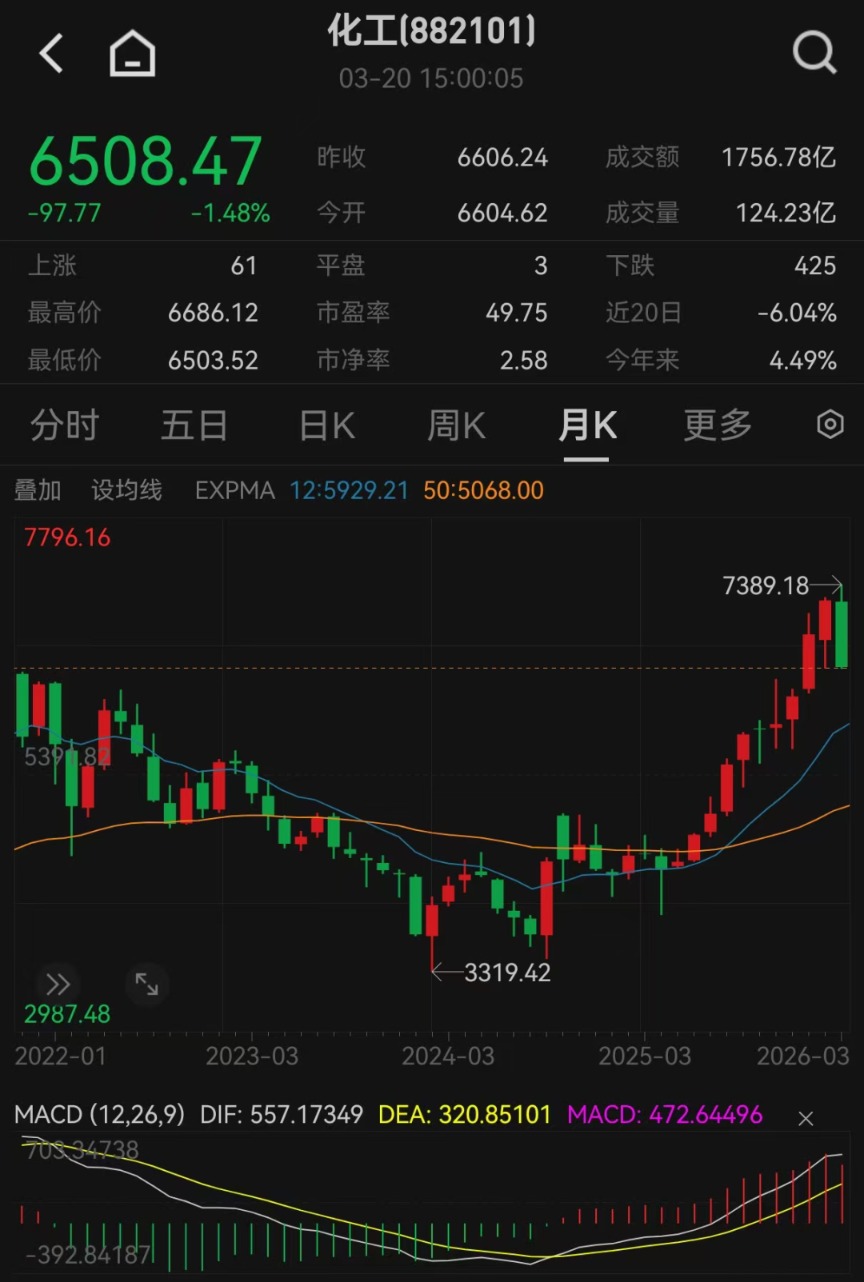Toggle the 叠加 overlay option
Viewport: 864px width, 1282px height.
(x=38, y=490)
